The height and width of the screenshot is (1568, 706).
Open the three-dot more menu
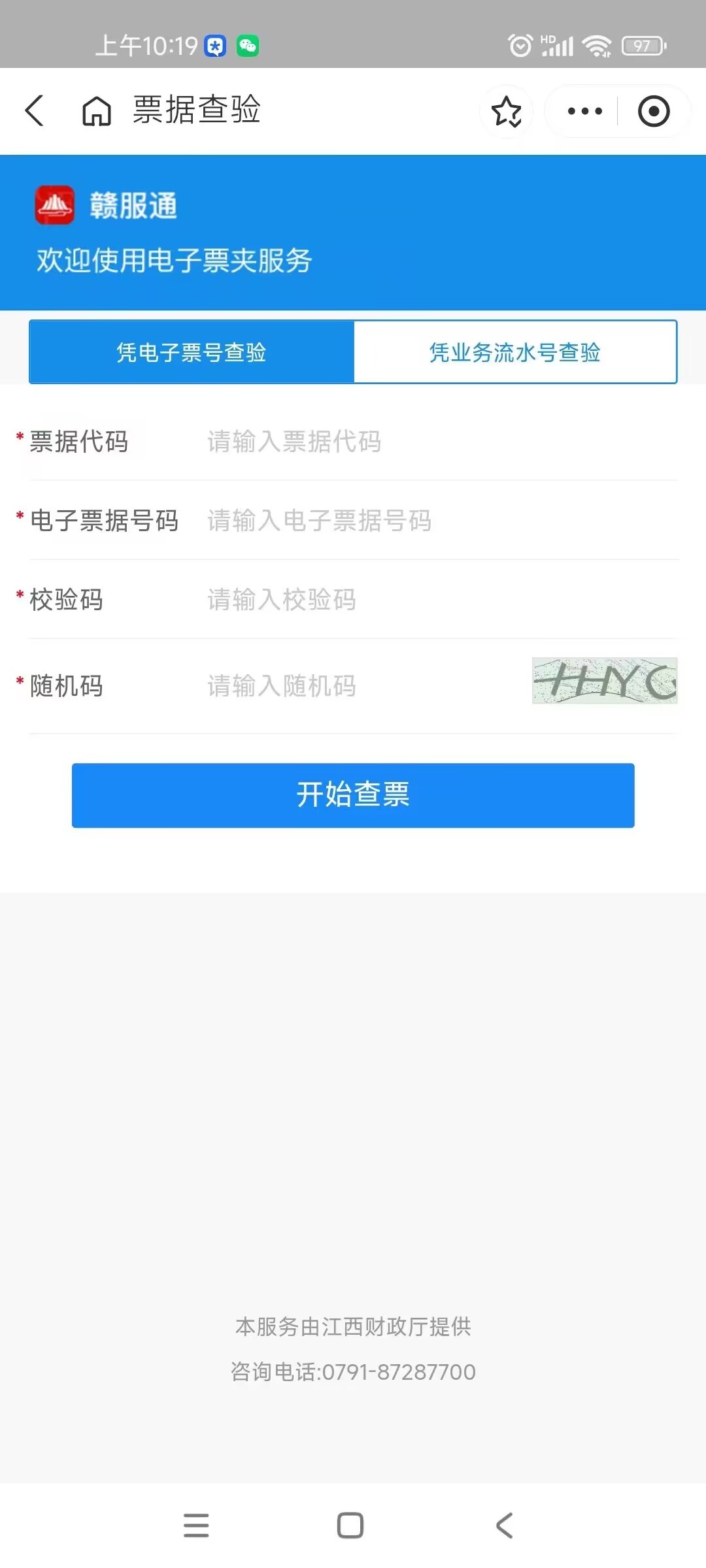(x=584, y=111)
